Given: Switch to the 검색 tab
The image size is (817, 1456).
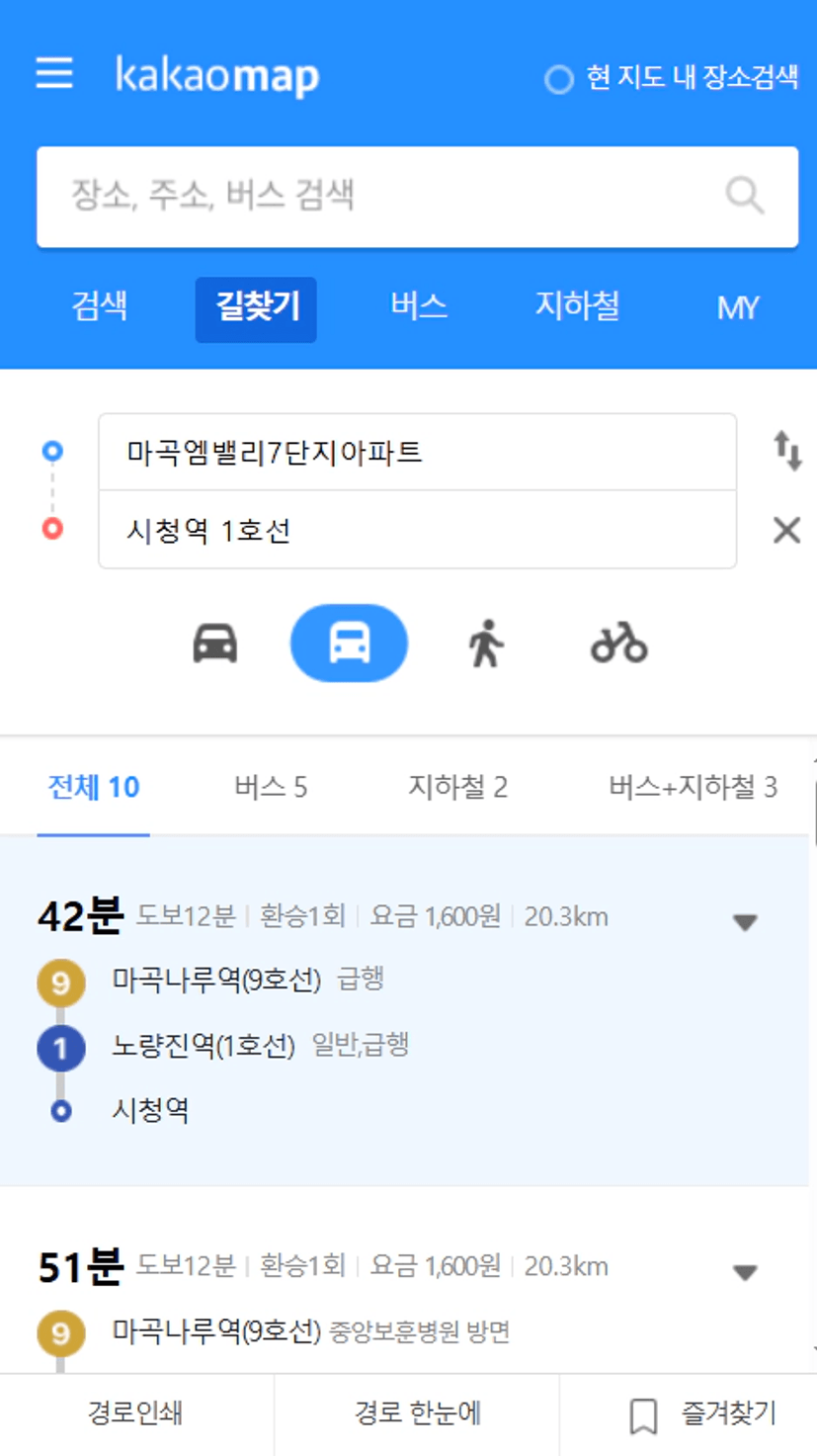Looking at the screenshot, I should (100, 307).
